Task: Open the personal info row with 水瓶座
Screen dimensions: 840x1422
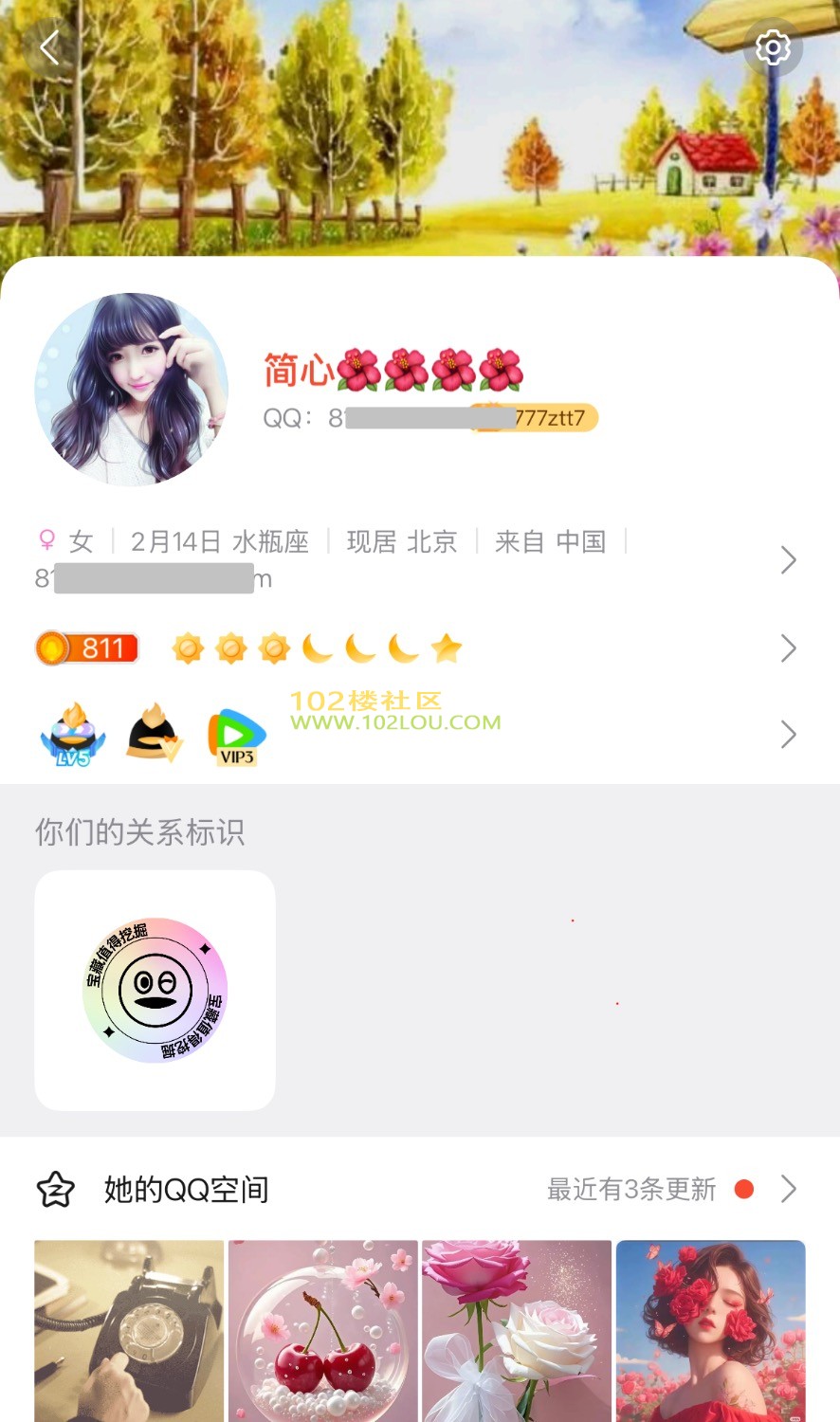Action: coord(417,559)
